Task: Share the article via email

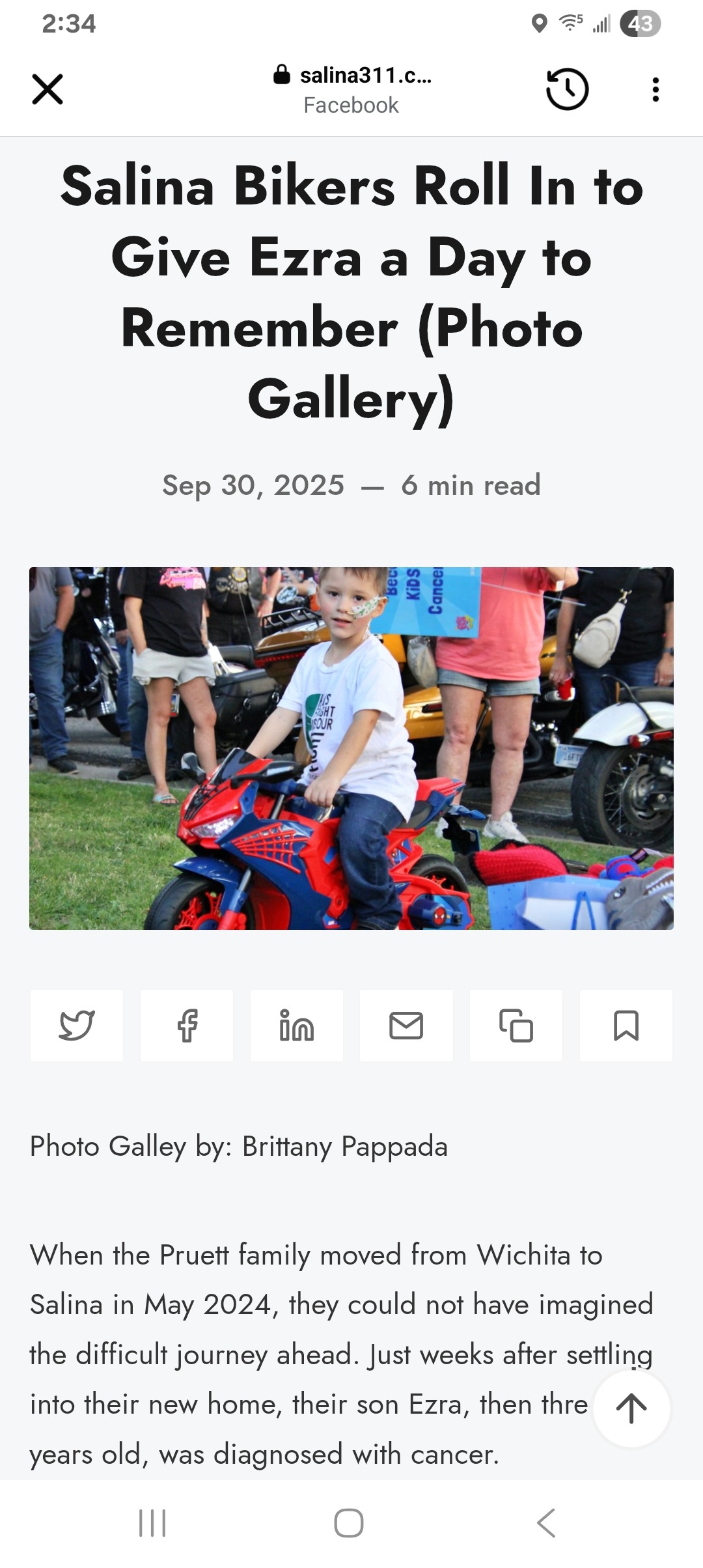Action: pyautogui.click(x=406, y=1026)
